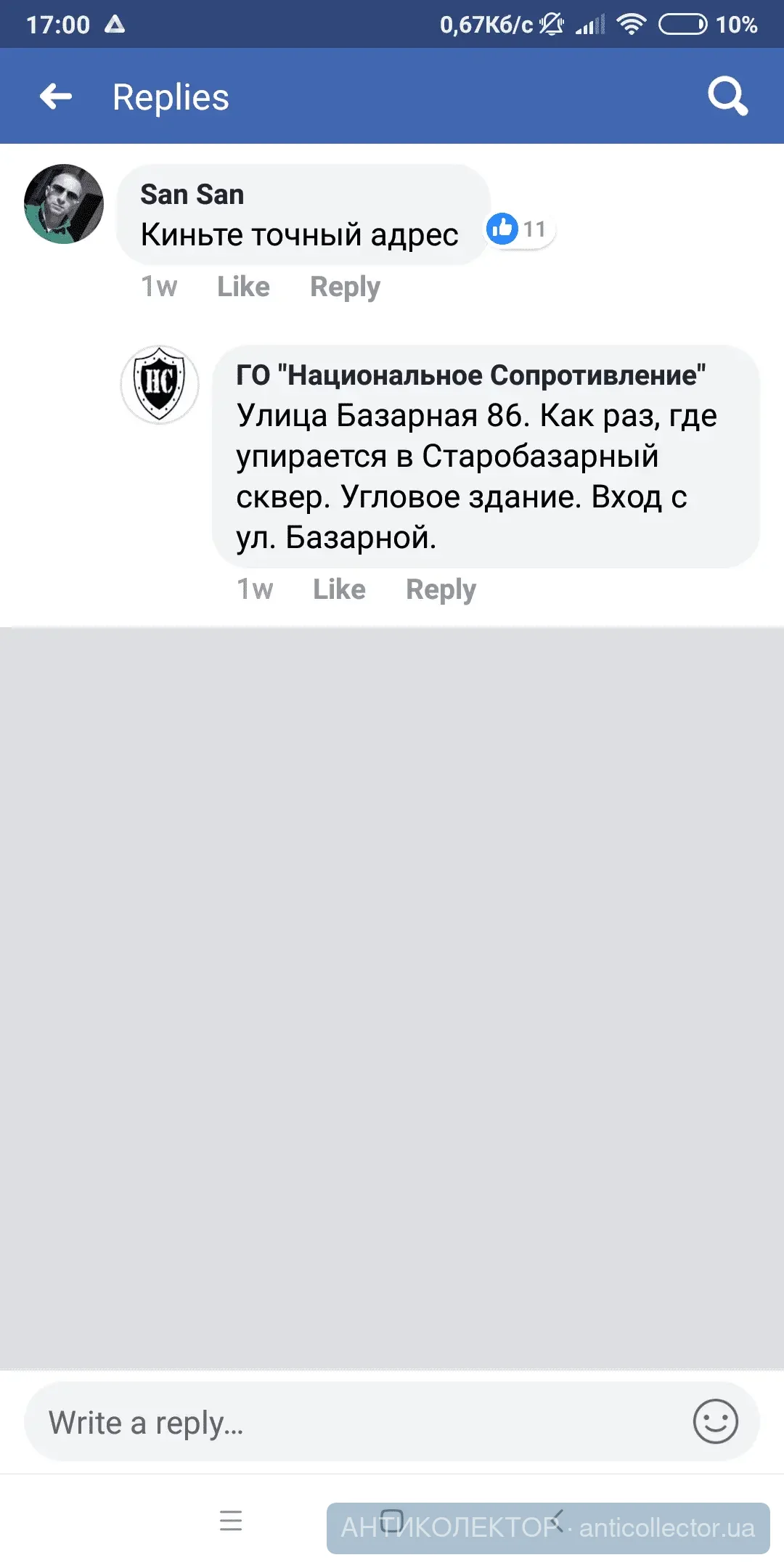Open ГО "Национальное Сопротивление" avatar
The width and height of the screenshot is (784, 1568).
pos(160,384)
